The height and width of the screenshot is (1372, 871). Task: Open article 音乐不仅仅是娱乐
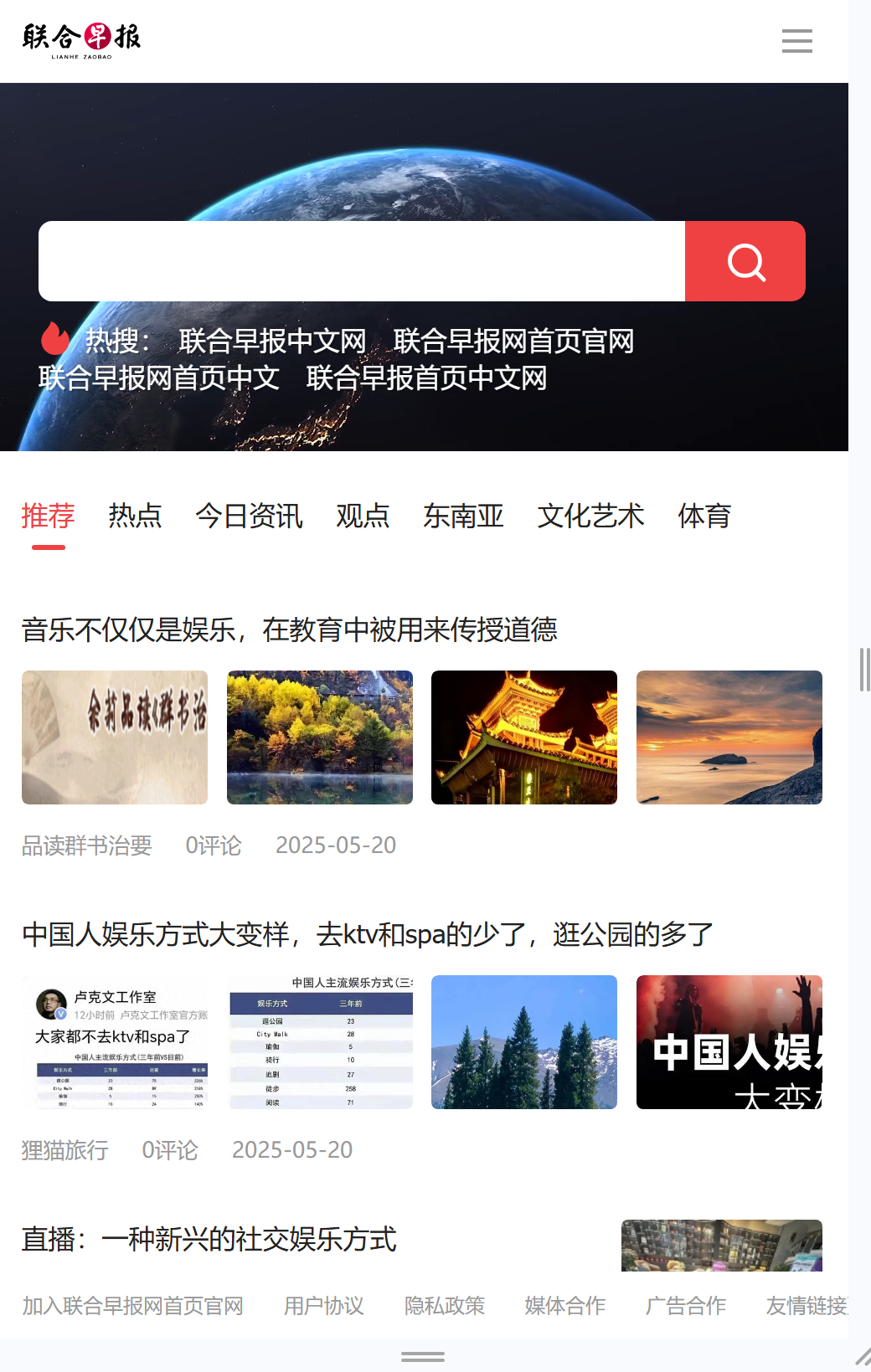click(x=289, y=629)
